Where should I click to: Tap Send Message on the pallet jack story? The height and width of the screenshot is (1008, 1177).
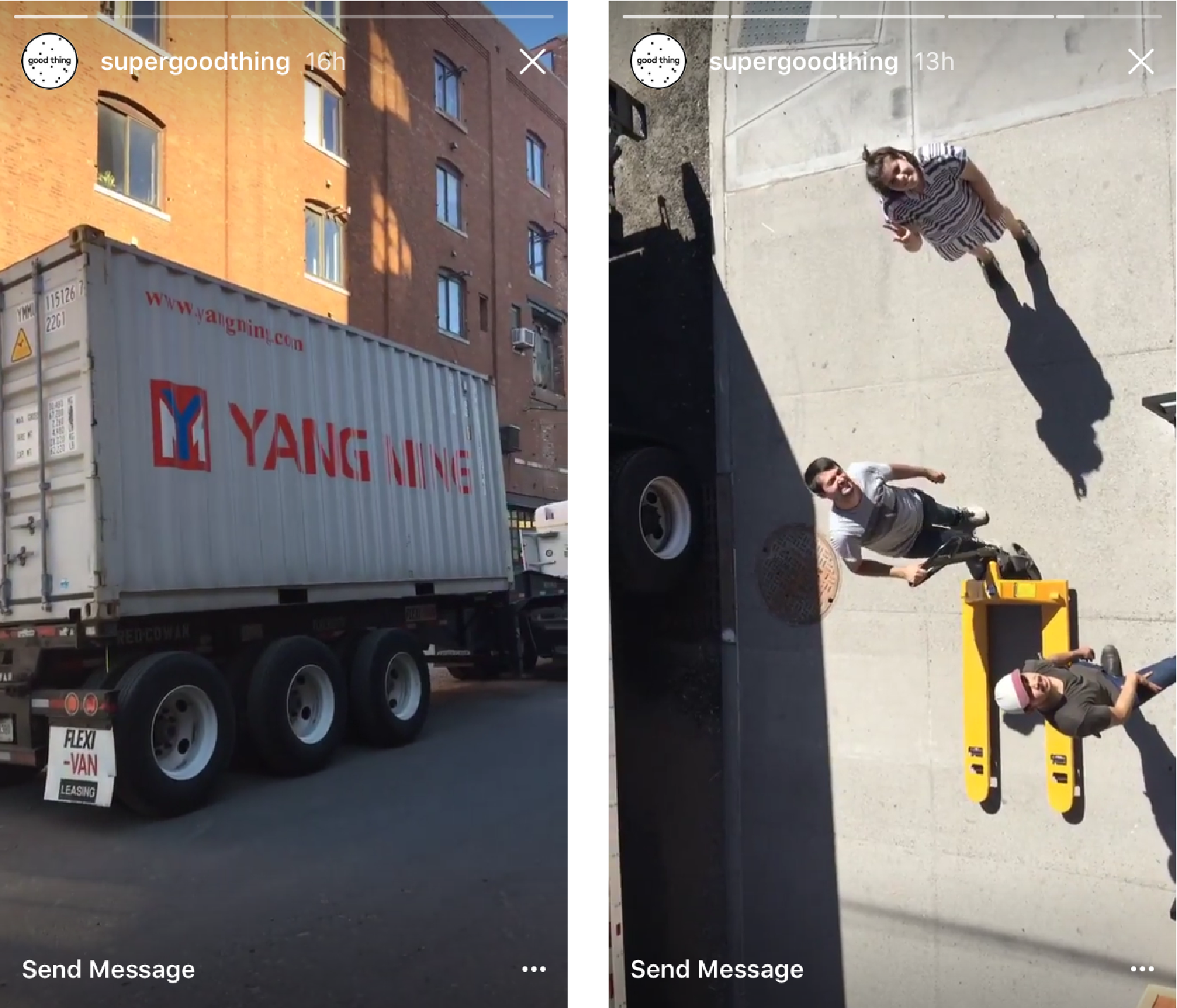tap(717, 969)
